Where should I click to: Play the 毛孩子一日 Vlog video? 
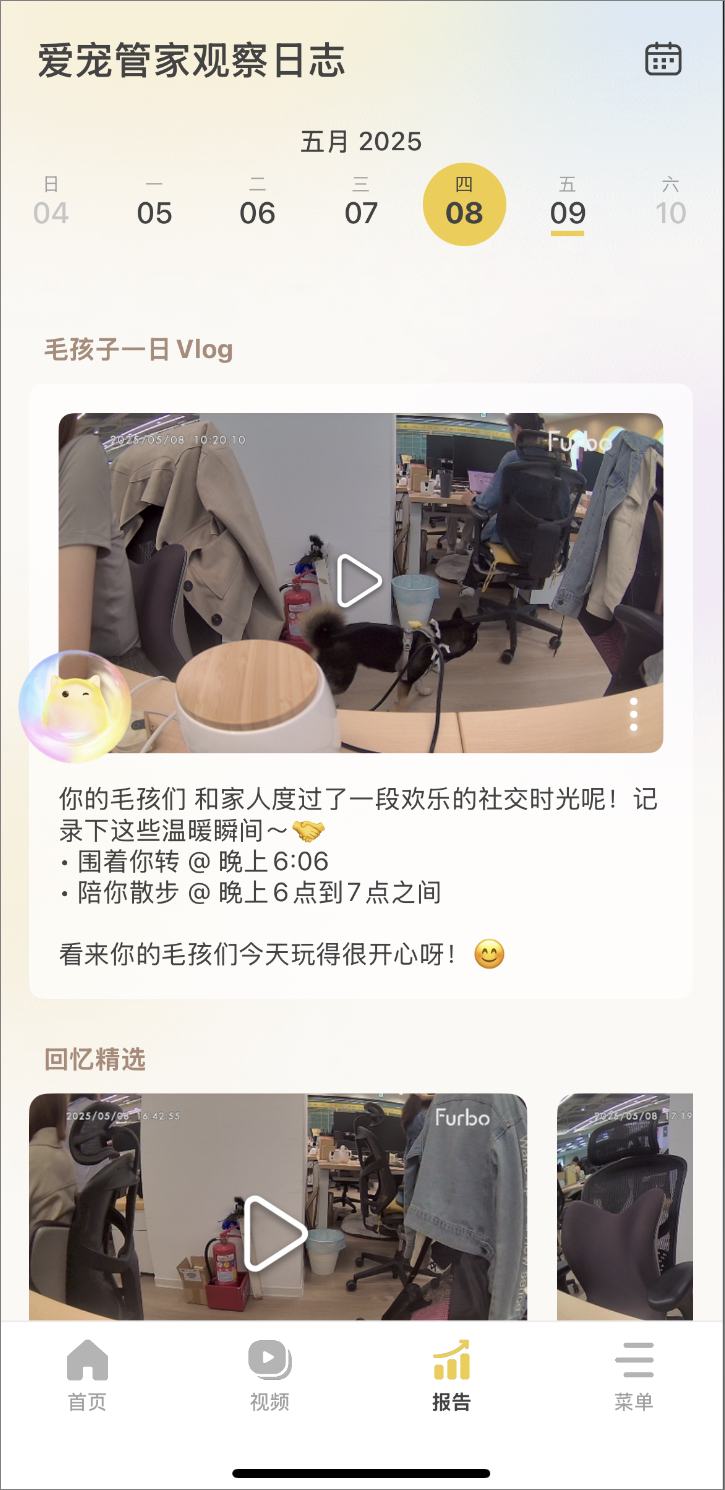coord(358,581)
